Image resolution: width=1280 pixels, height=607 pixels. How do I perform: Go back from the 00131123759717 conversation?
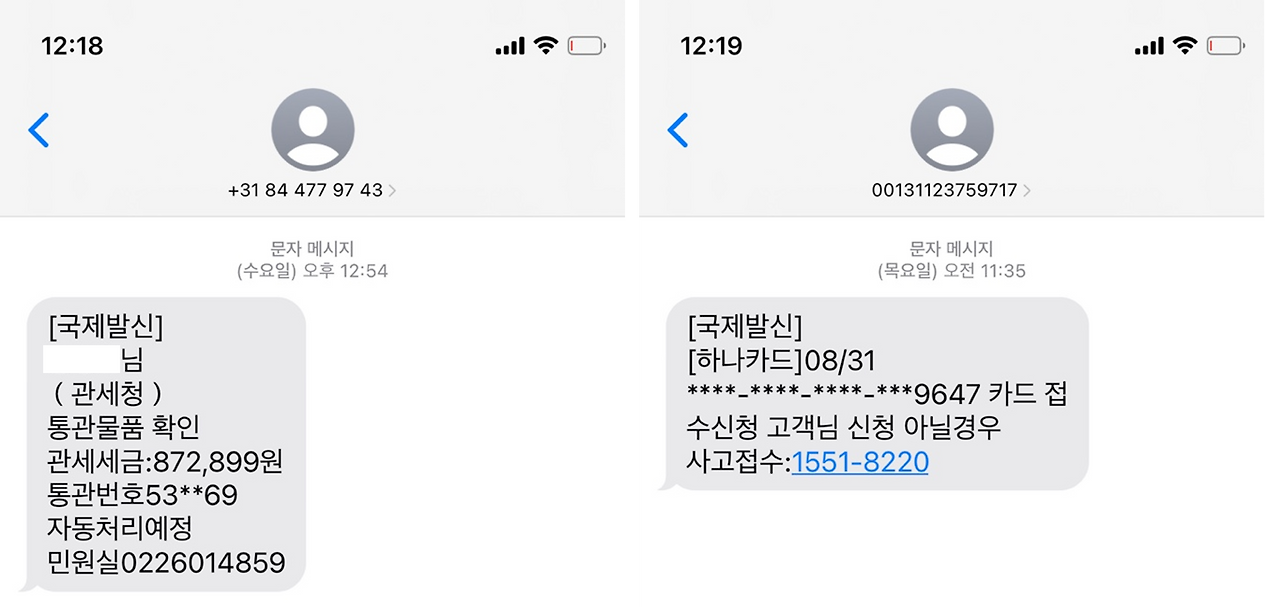click(x=678, y=130)
